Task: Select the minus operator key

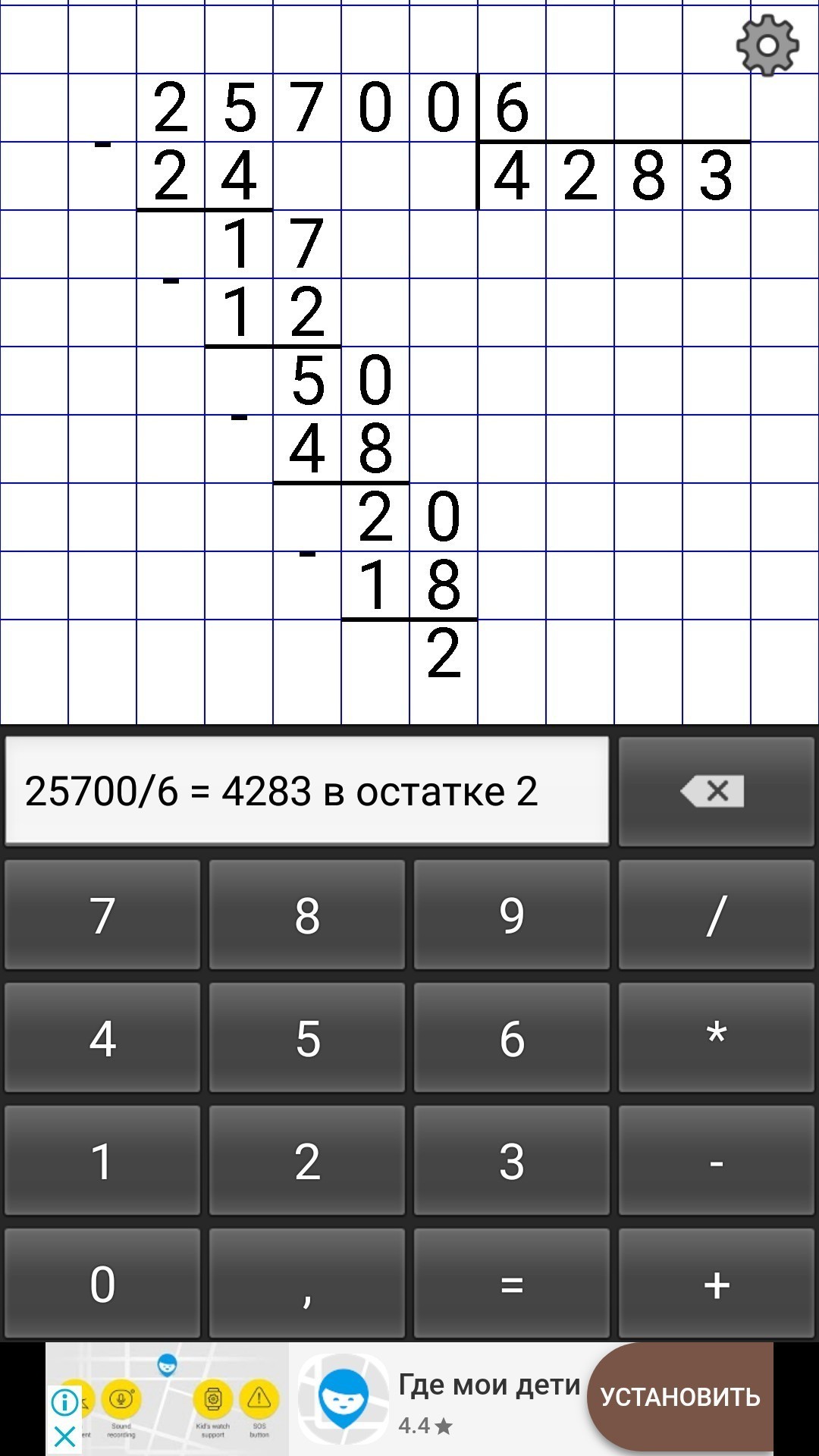Action: 717,1160
